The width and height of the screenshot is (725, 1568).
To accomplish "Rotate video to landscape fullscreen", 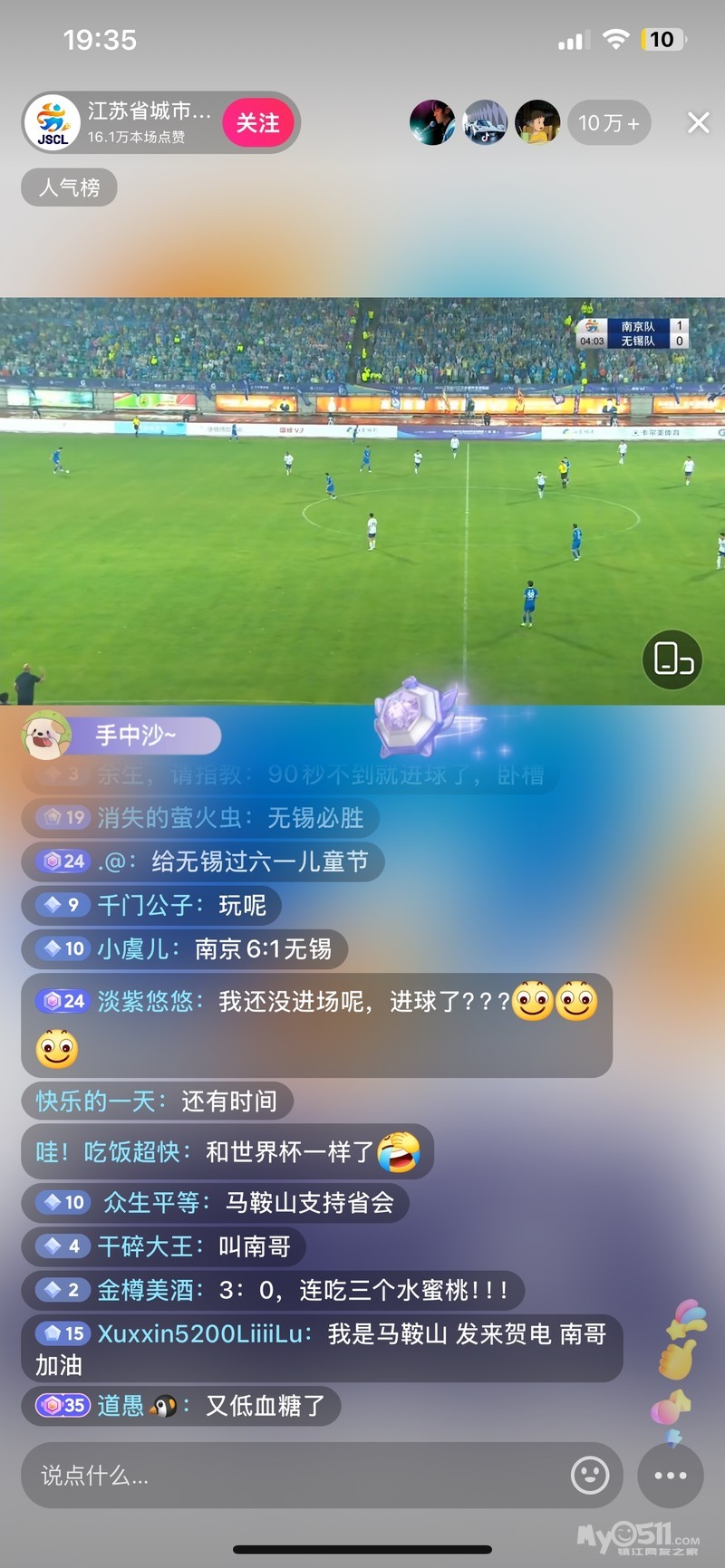I will (672, 659).
